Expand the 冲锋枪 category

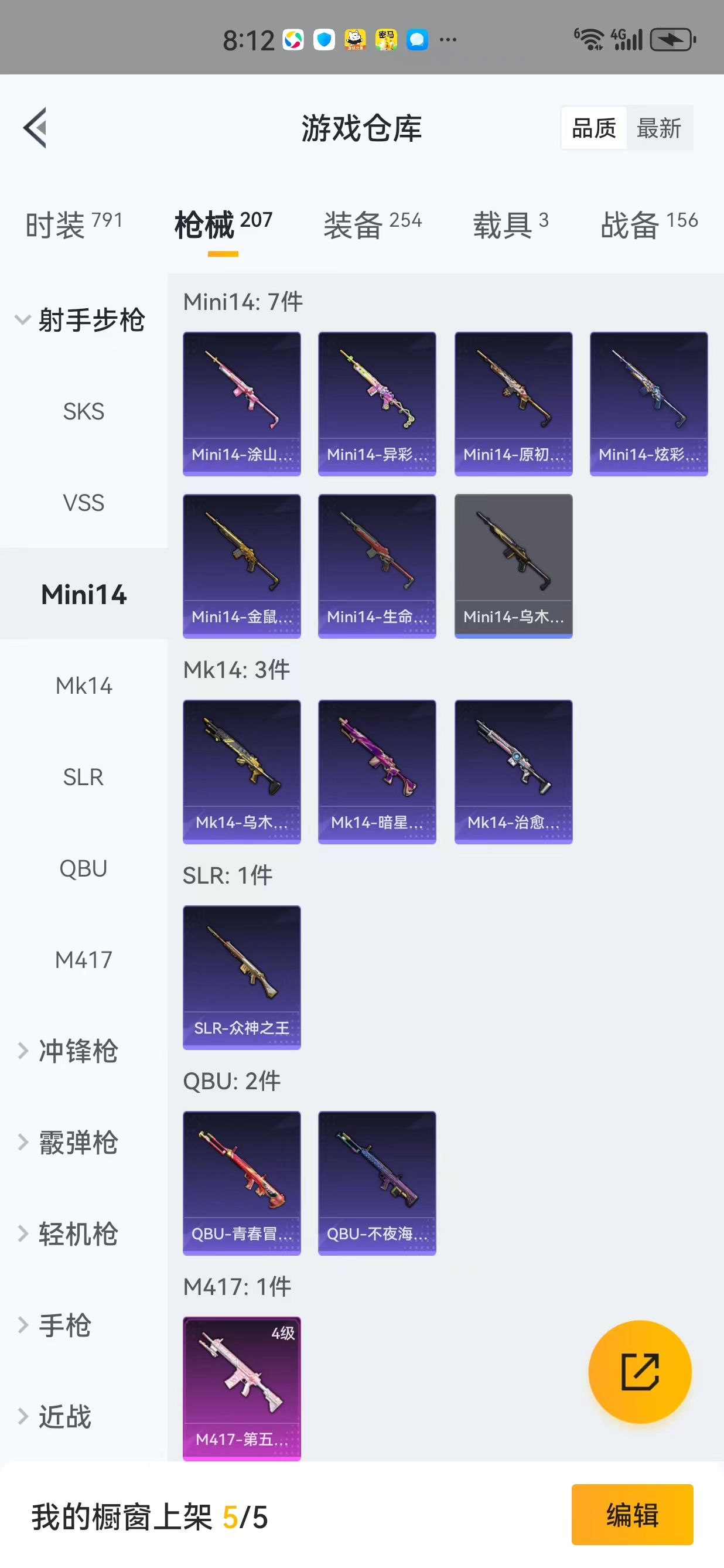click(x=68, y=1051)
